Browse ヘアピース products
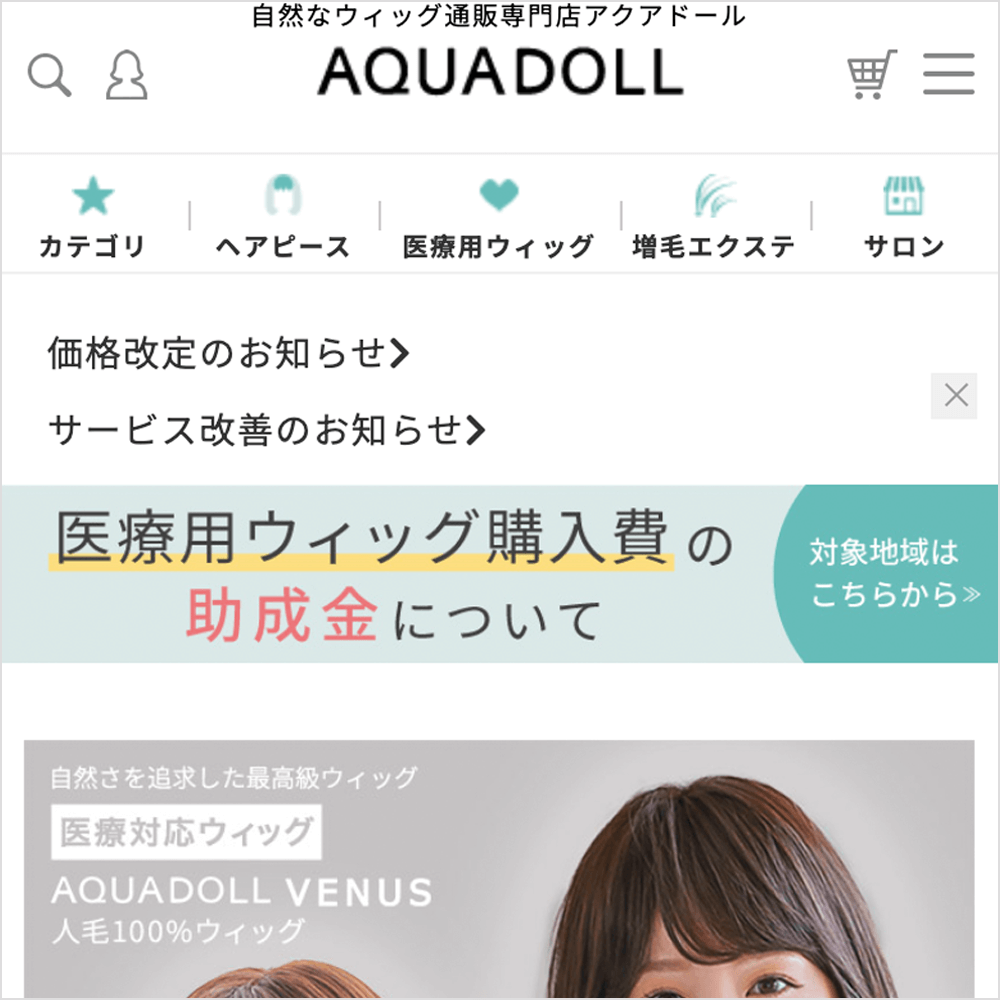This screenshot has height=1000, width=1000. [283, 217]
